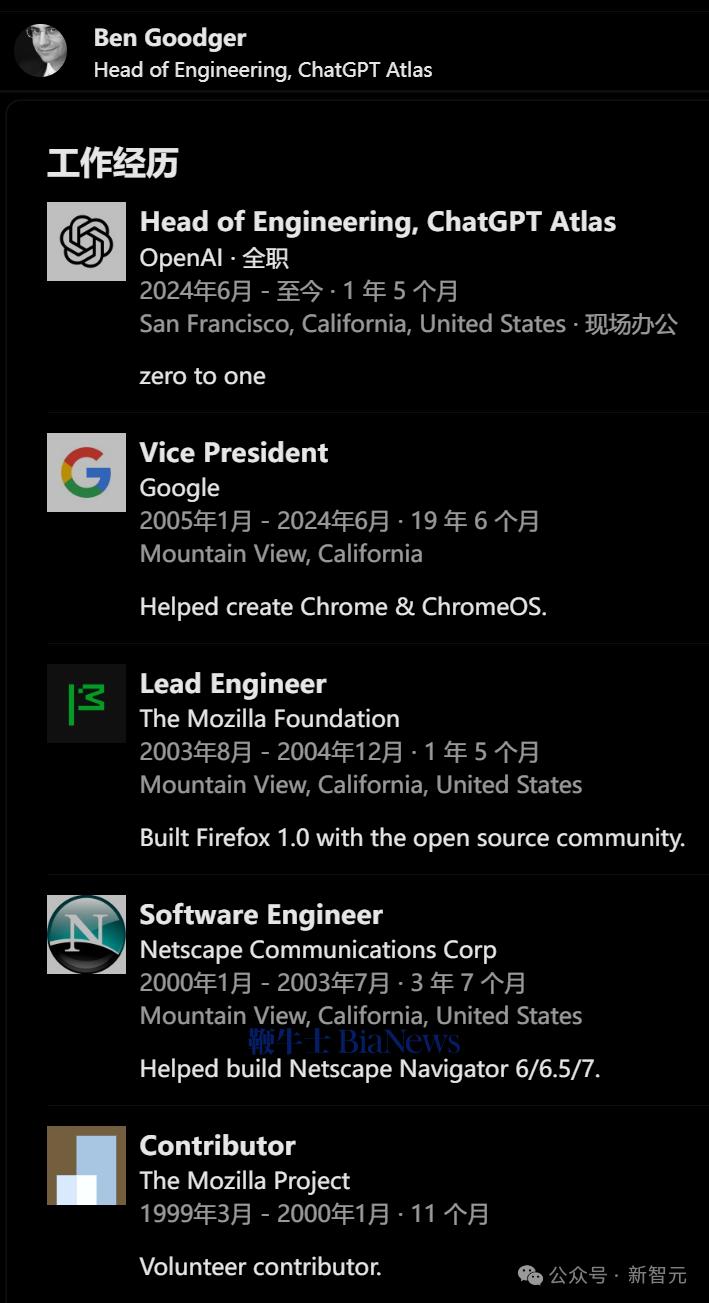Viewport: 709px width, 1303px height.
Task: Open the Netscape Communications Software Engineer entry
Action: (x=260, y=915)
